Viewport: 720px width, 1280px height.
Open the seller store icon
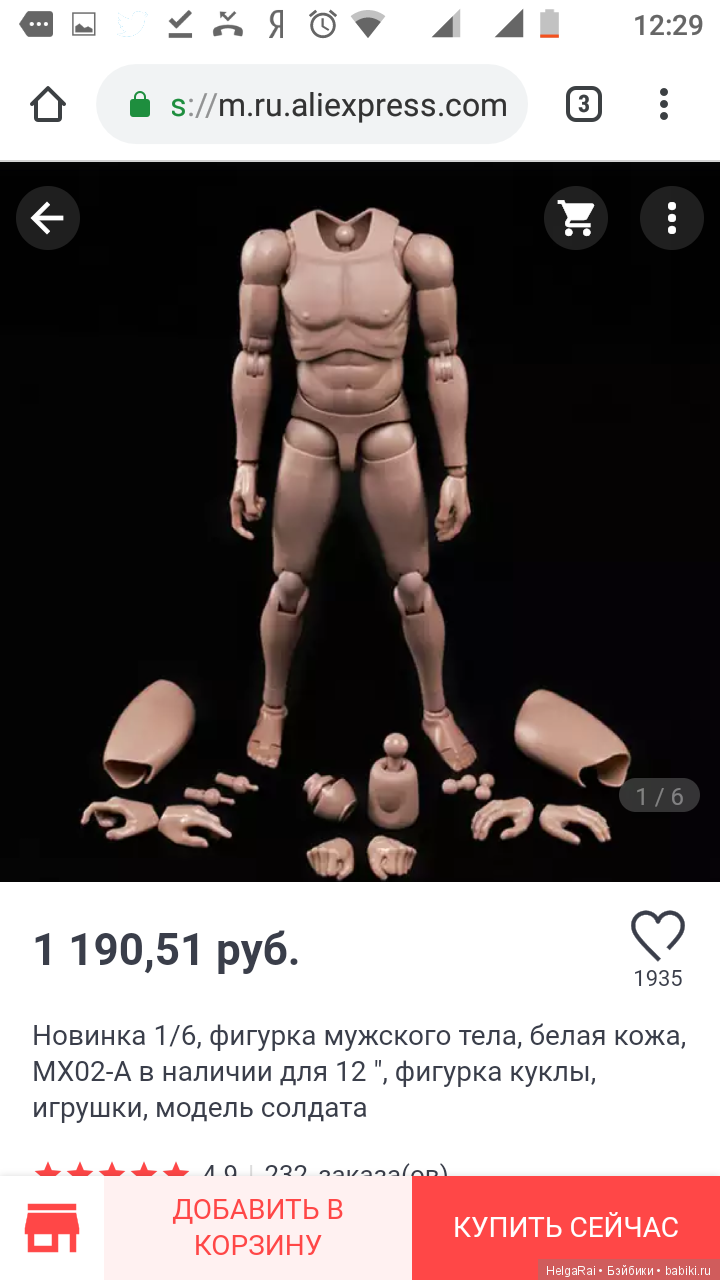pos(52,1227)
